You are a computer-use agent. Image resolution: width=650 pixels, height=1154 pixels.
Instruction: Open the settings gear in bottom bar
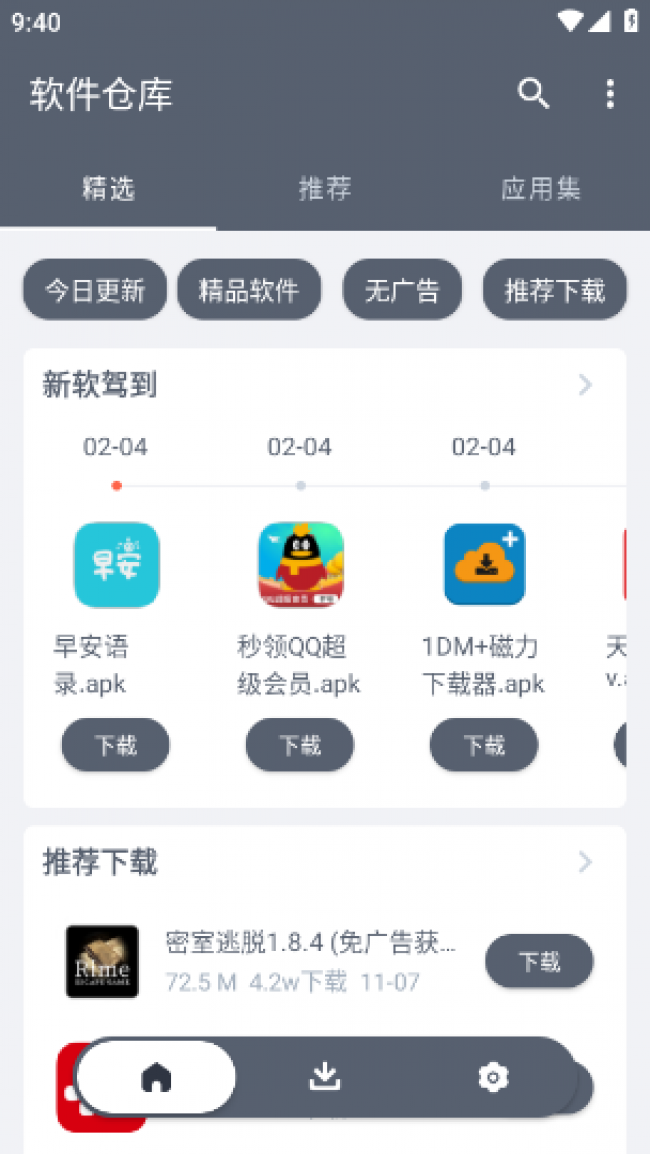[x=493, y=1077]
